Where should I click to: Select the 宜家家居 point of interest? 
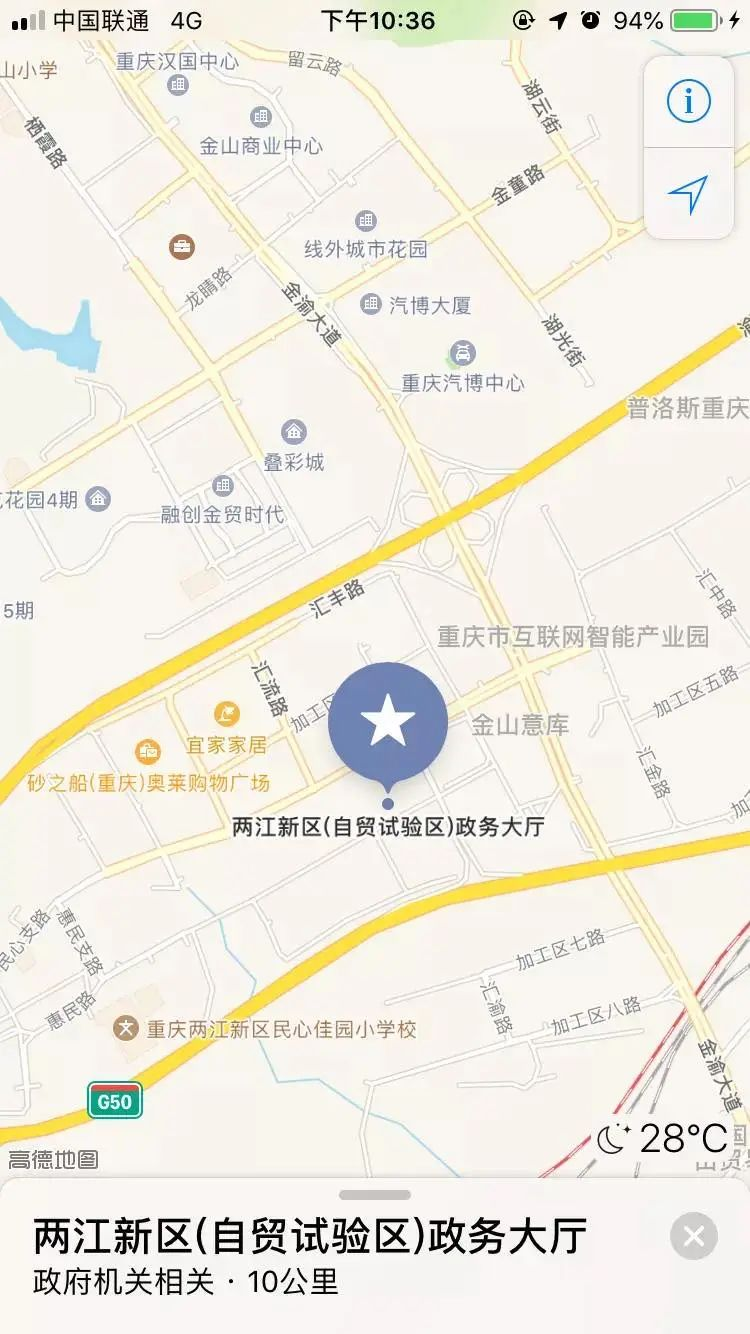click(227, 715)
